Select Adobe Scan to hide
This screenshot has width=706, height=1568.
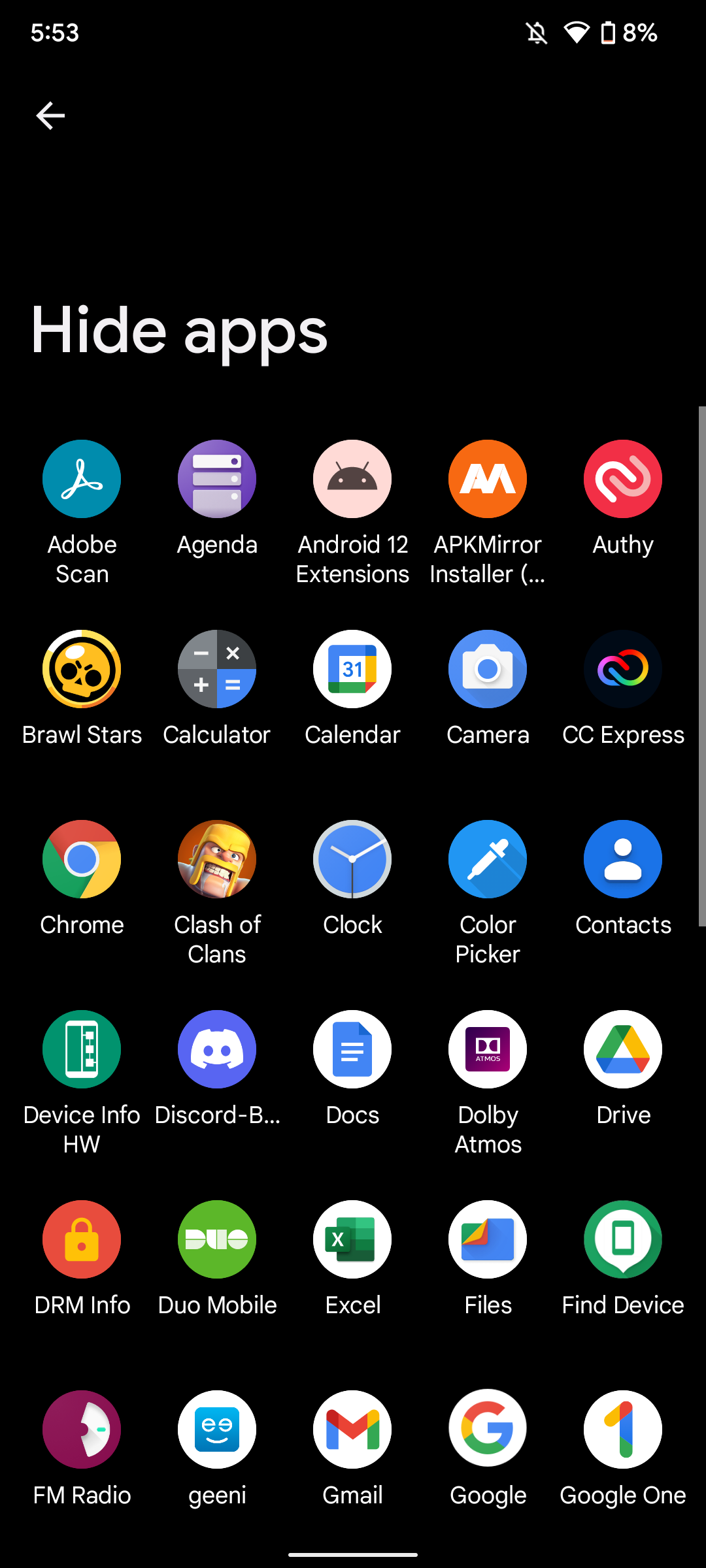pos(82,479)
